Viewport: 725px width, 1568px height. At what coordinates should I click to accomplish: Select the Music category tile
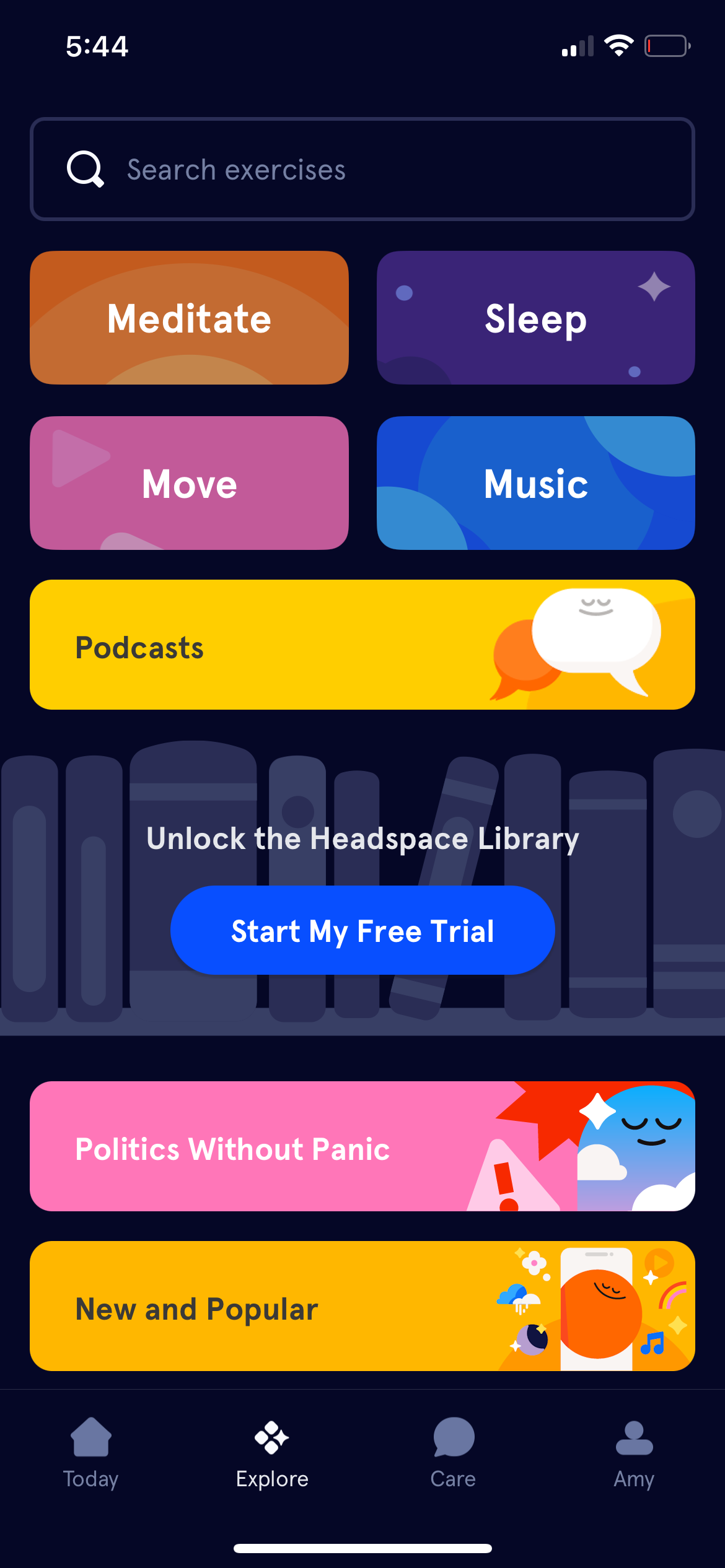click(x=535, y=484)
